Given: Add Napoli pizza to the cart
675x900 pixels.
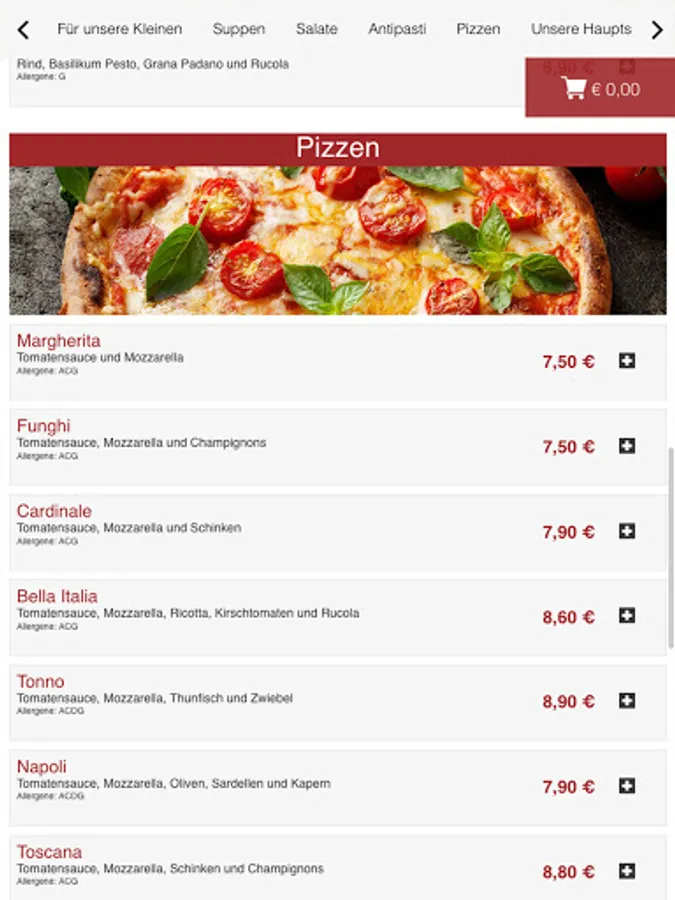Looking at the screenshot, I should click(x=627, y=786).
